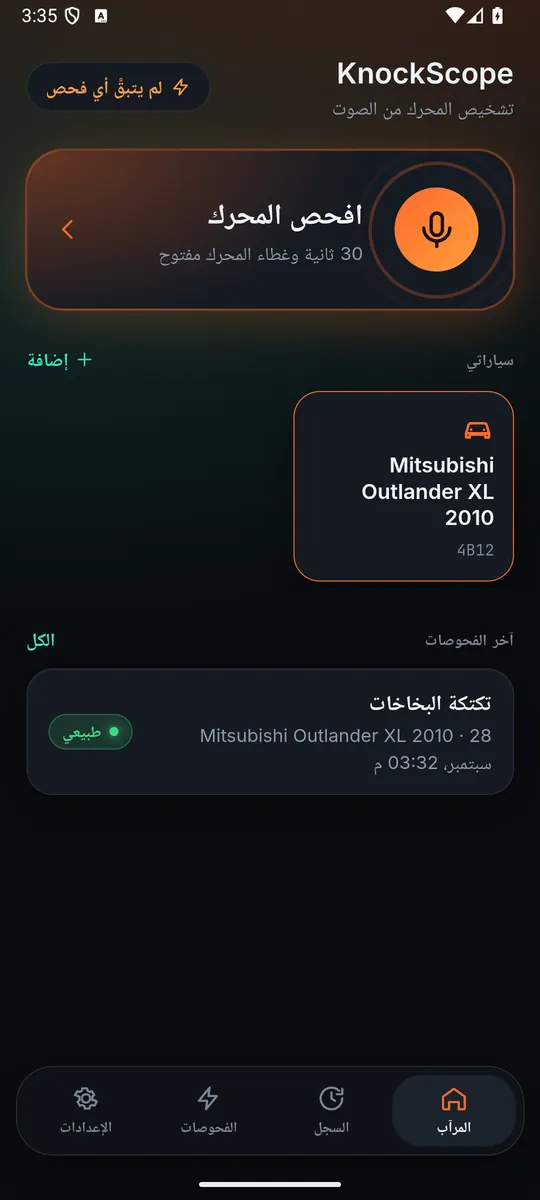Switch to the السجل history tab

click(331, 1110)
